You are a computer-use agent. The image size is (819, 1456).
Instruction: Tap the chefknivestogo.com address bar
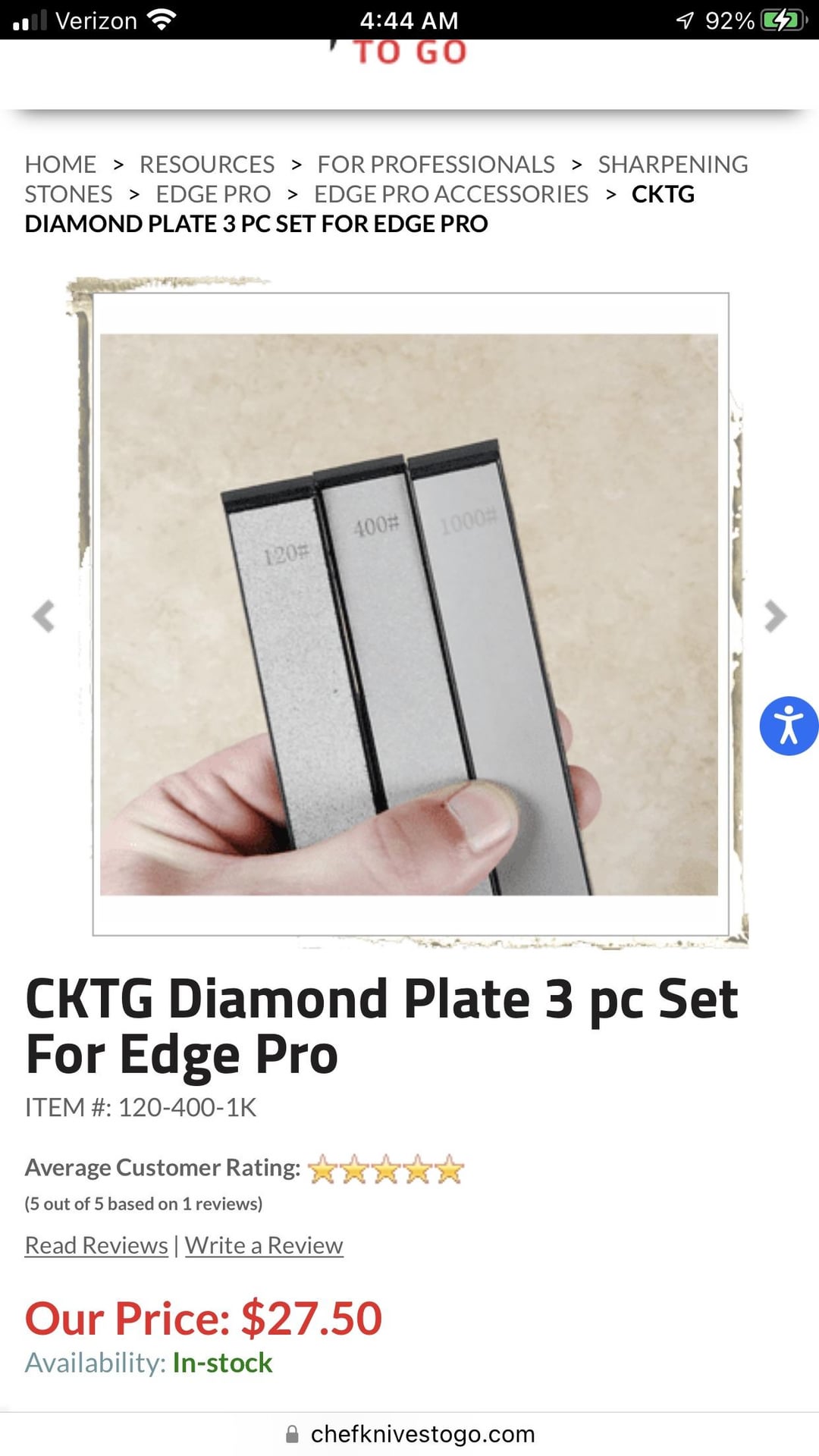422,1433
